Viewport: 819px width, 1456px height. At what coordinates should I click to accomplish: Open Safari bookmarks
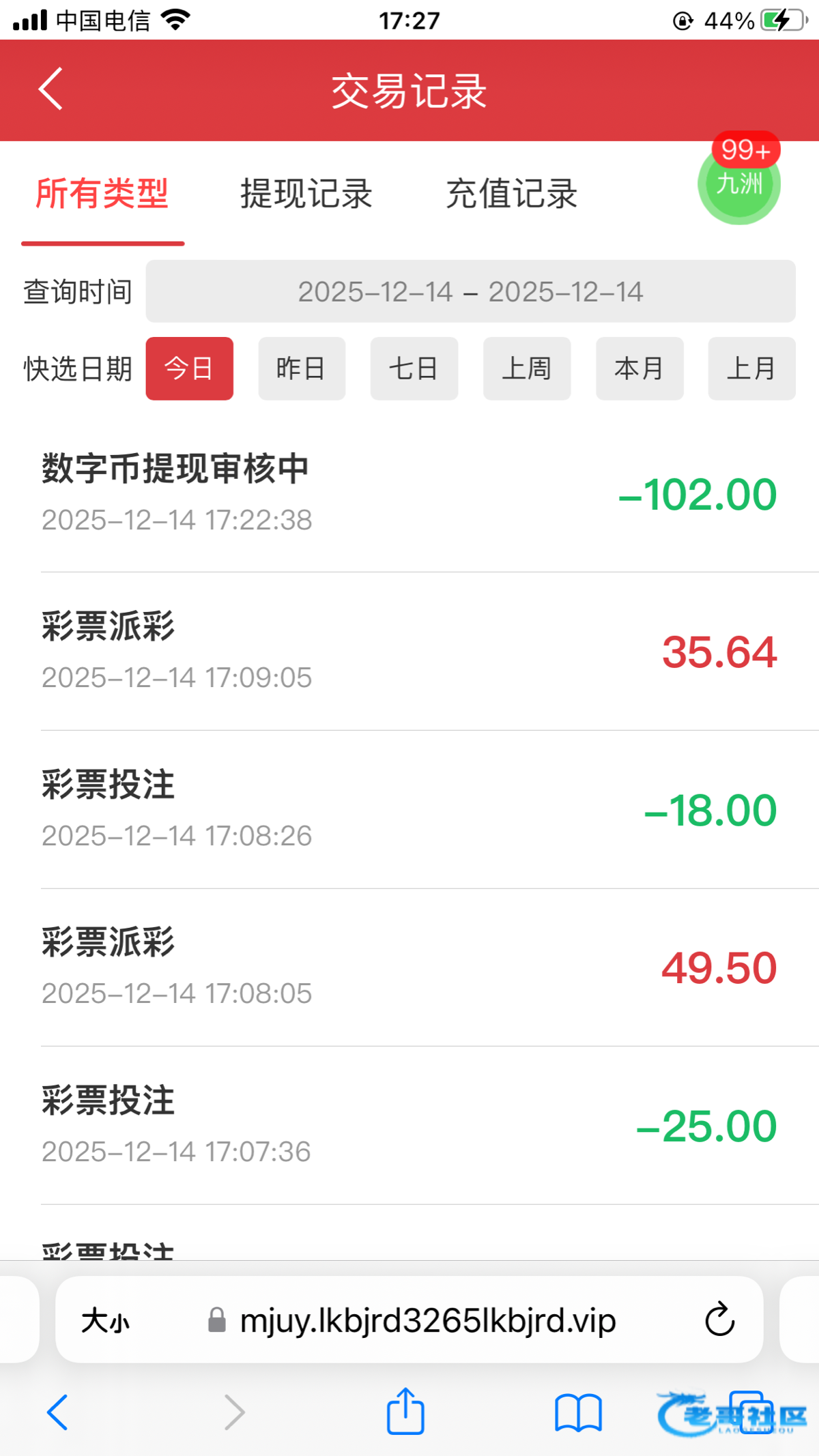tap(578, 1411)
